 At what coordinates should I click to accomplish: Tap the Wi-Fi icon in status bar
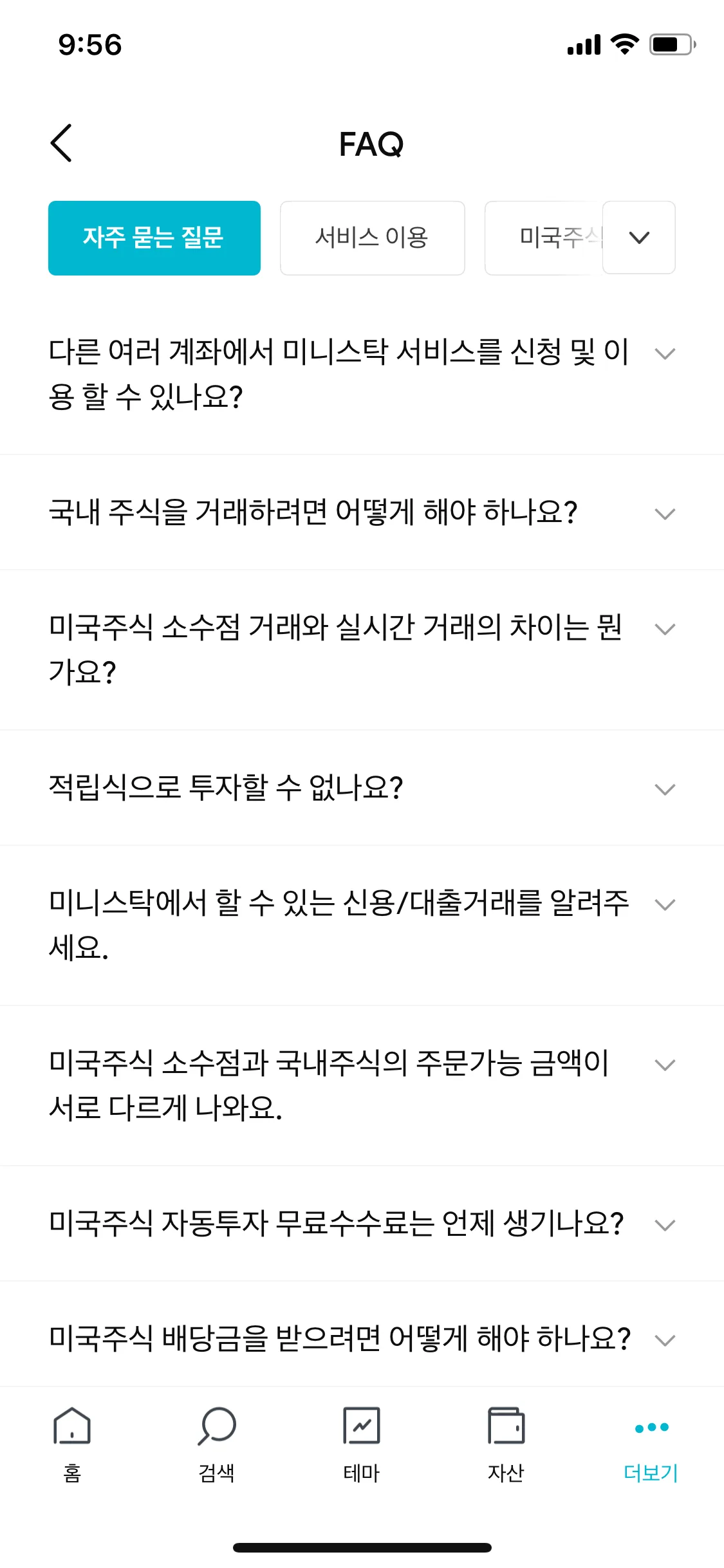pos(622,44)
